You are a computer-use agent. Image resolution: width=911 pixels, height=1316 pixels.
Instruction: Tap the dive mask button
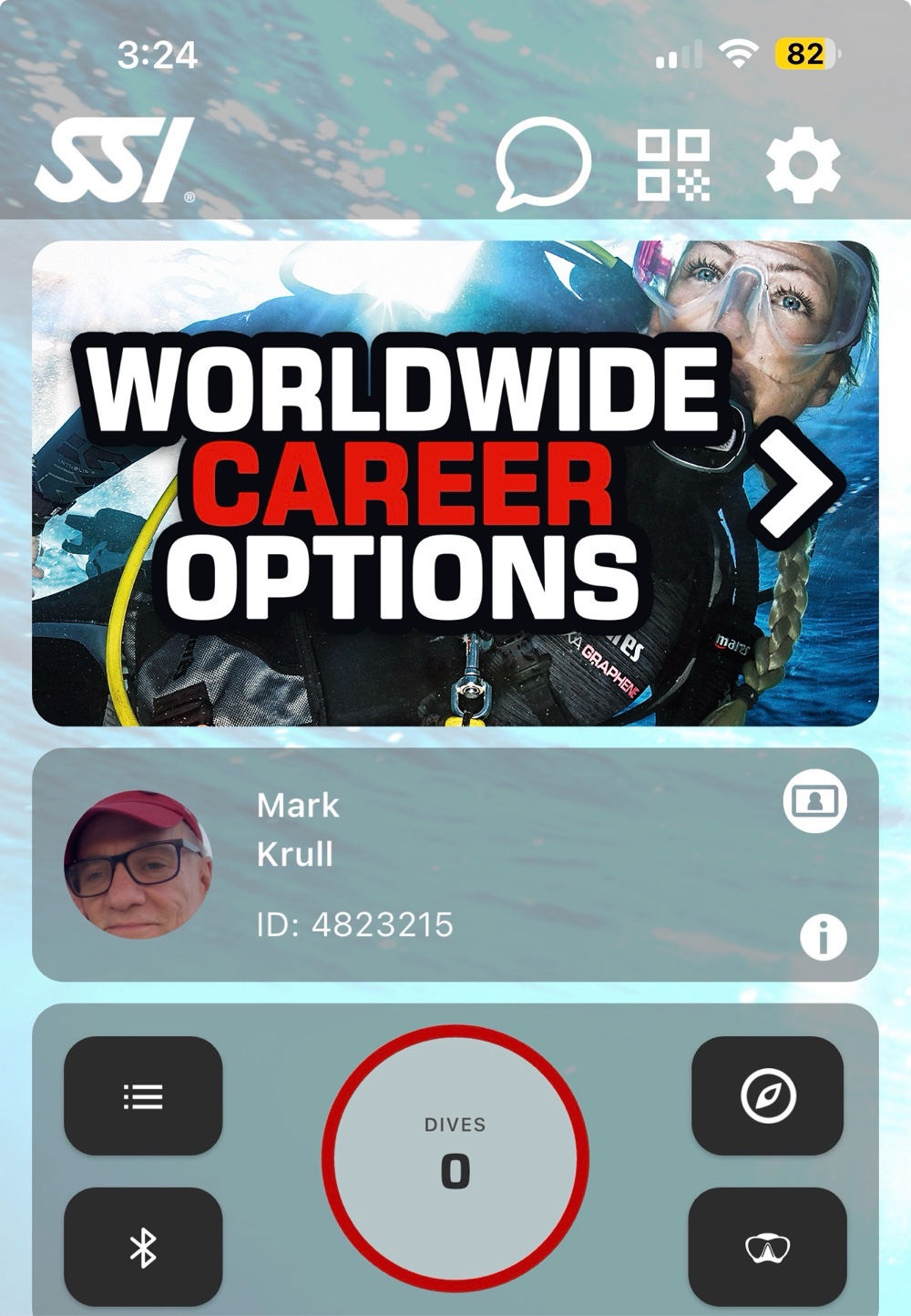tap(768, 1247)
